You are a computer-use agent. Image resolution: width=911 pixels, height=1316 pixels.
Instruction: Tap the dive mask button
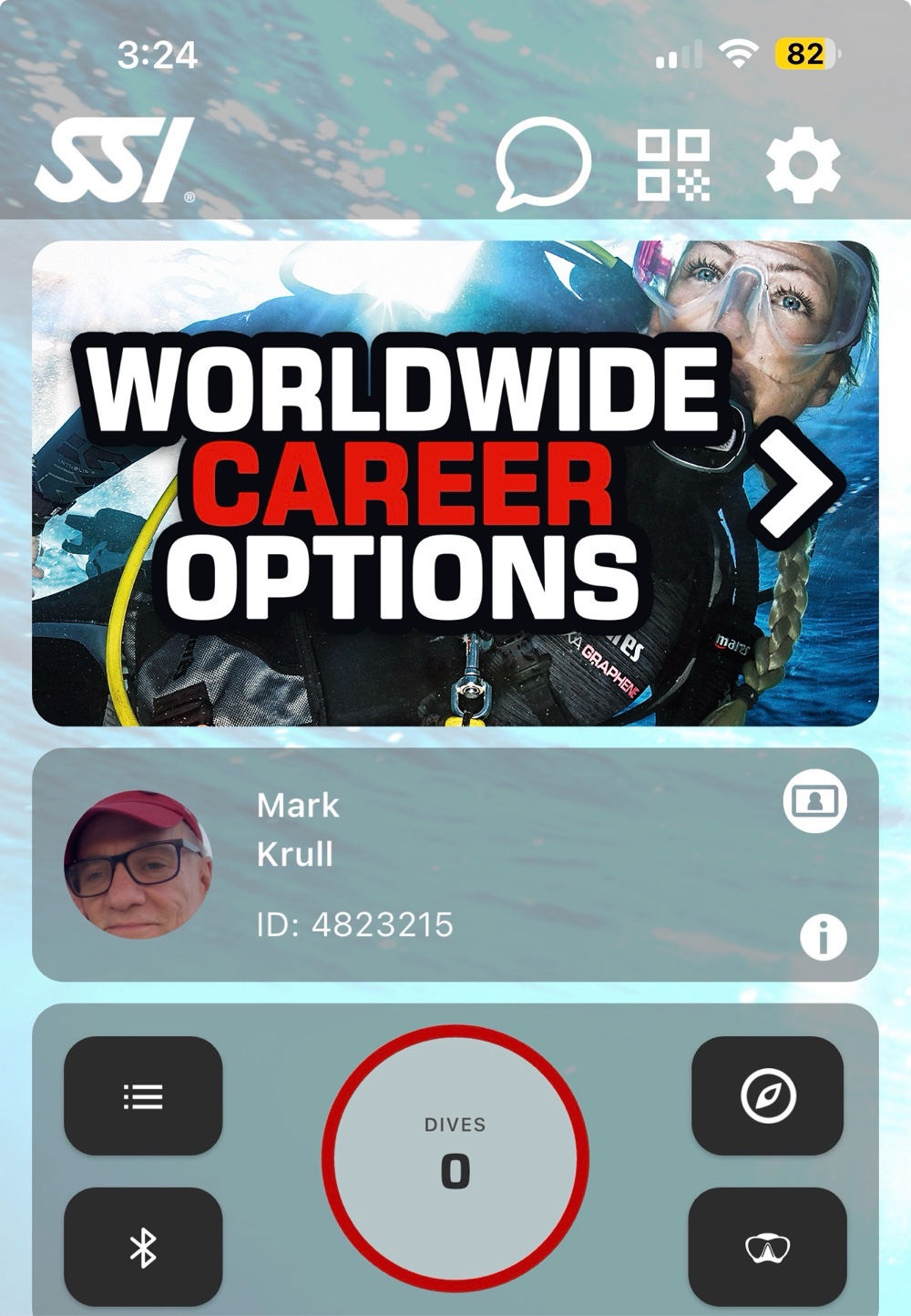tap(768, 1247)
